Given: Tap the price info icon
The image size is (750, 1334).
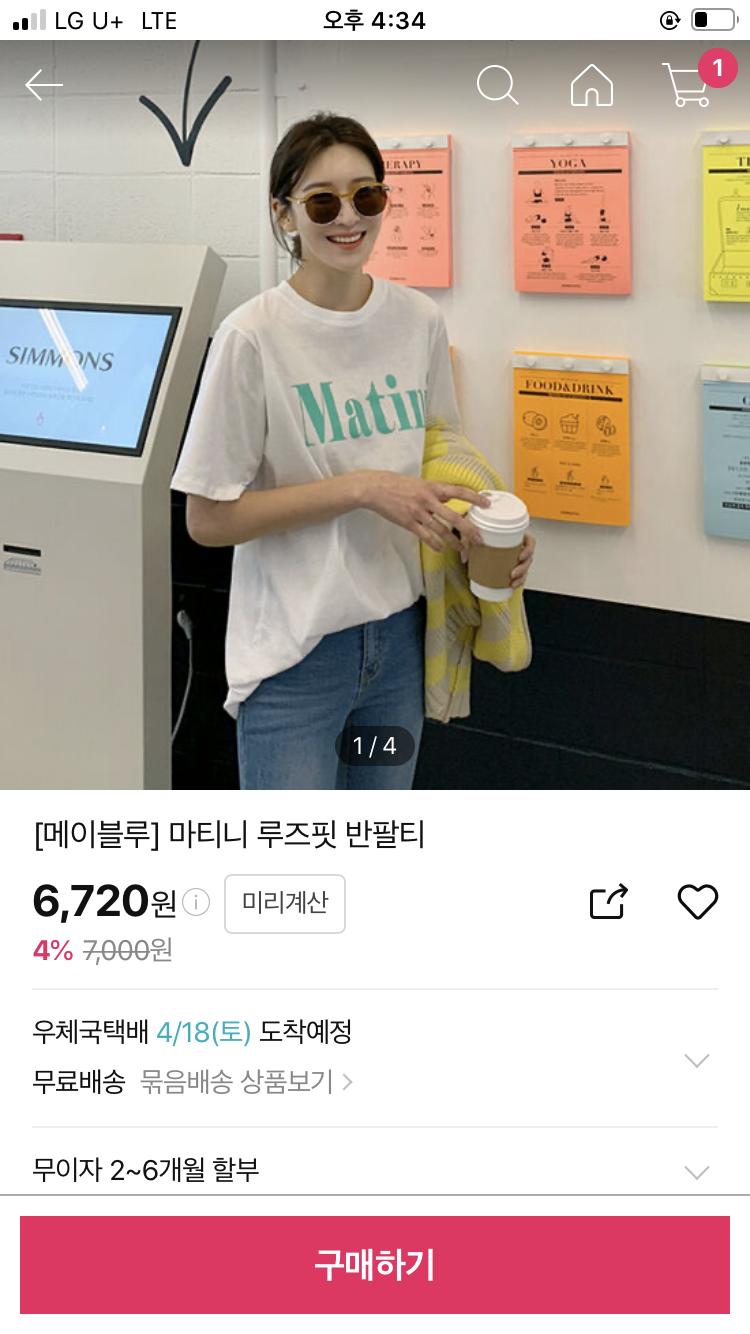Looking at the screenshot, I should 196,903.
